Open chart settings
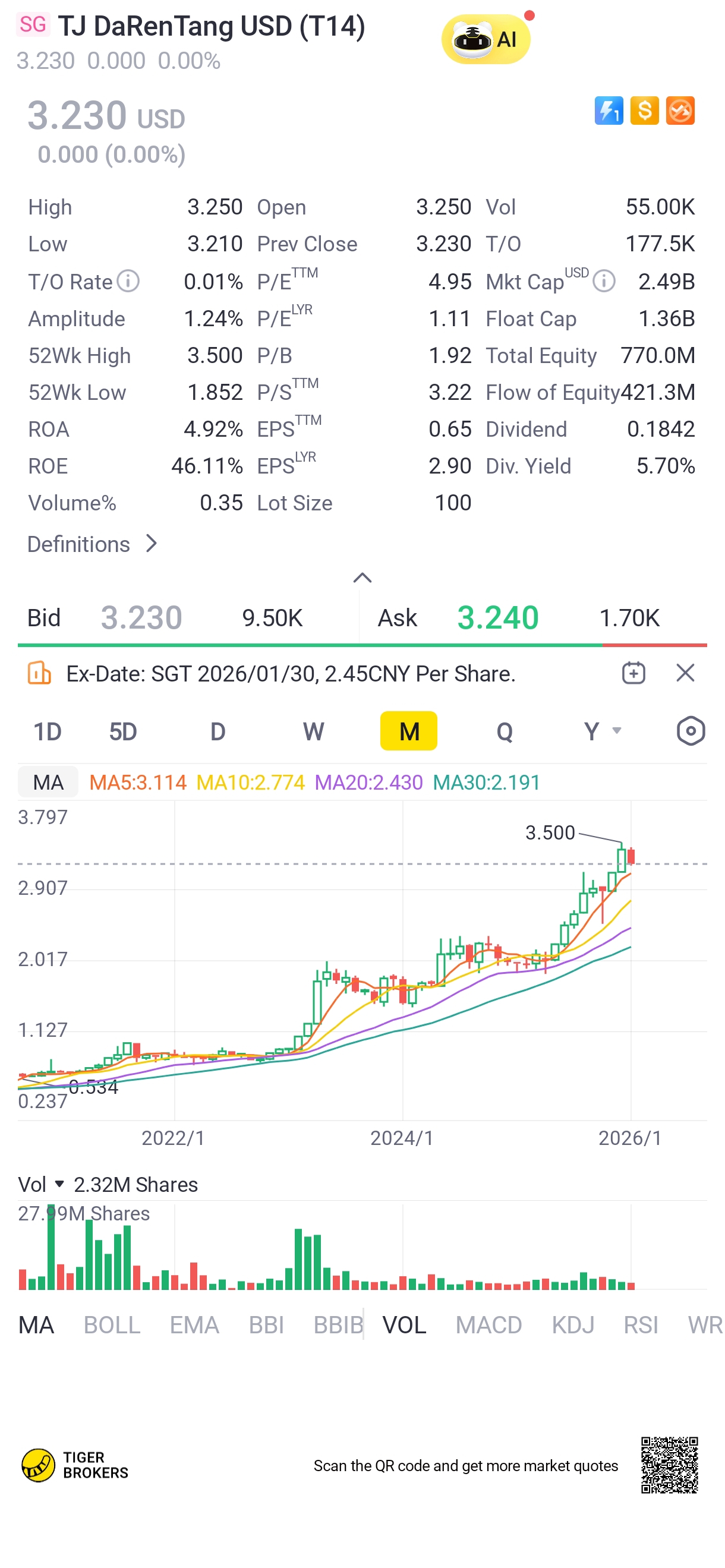Viewport: 725px width, 1568px height. (691, 731)
